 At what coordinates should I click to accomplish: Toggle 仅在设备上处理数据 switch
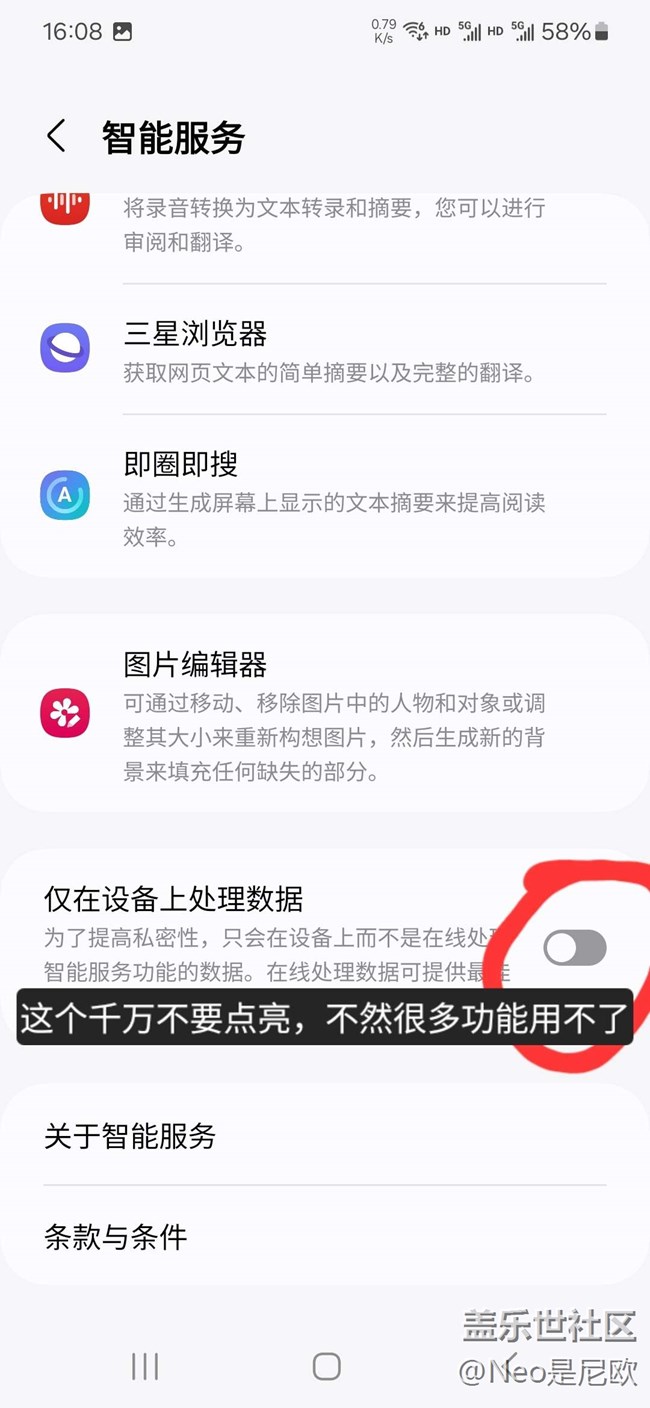[574, 947]
